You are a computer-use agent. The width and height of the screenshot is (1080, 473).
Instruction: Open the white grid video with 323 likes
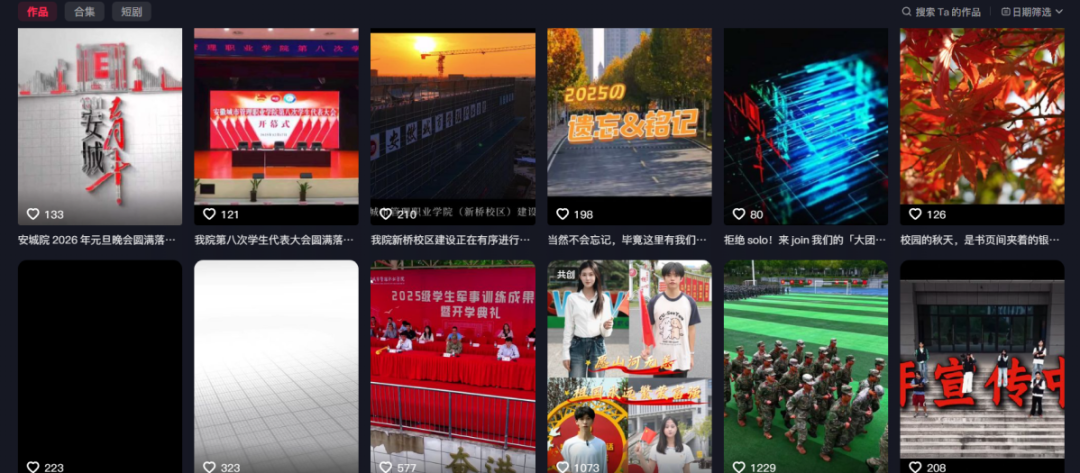pyautogui.click(x=276, y=366)
